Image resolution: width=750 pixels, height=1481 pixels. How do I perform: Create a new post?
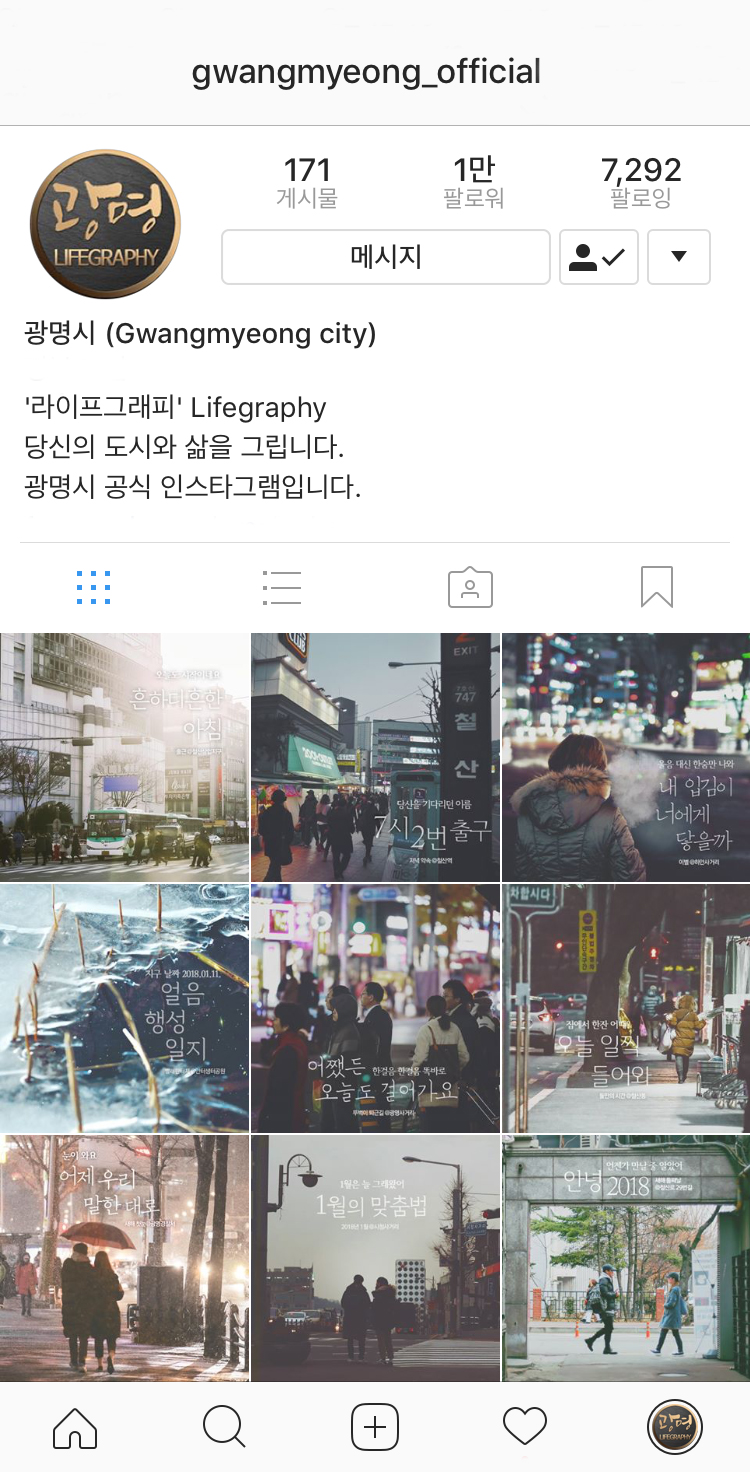coord(375,1427)
